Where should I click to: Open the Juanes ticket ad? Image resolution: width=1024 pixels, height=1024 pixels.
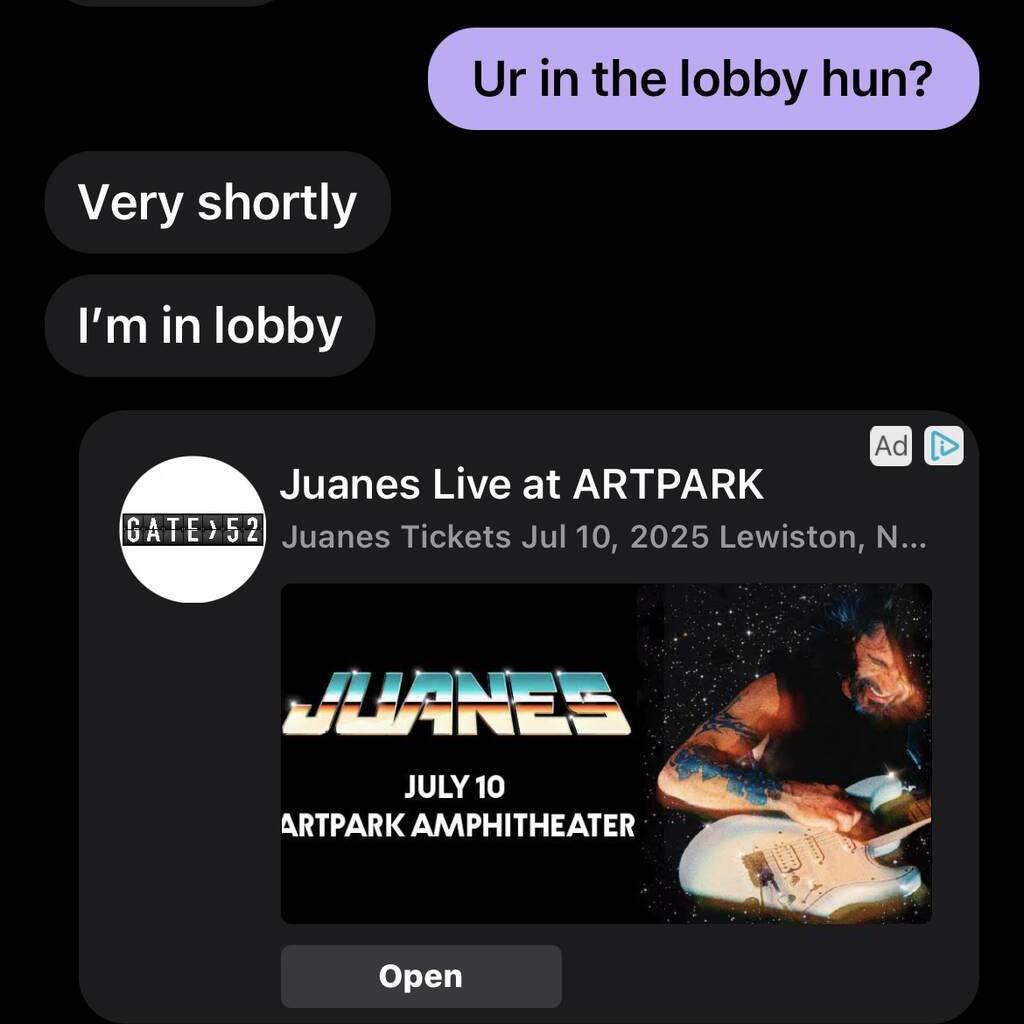pyautogui.click(x=420, y=976)
